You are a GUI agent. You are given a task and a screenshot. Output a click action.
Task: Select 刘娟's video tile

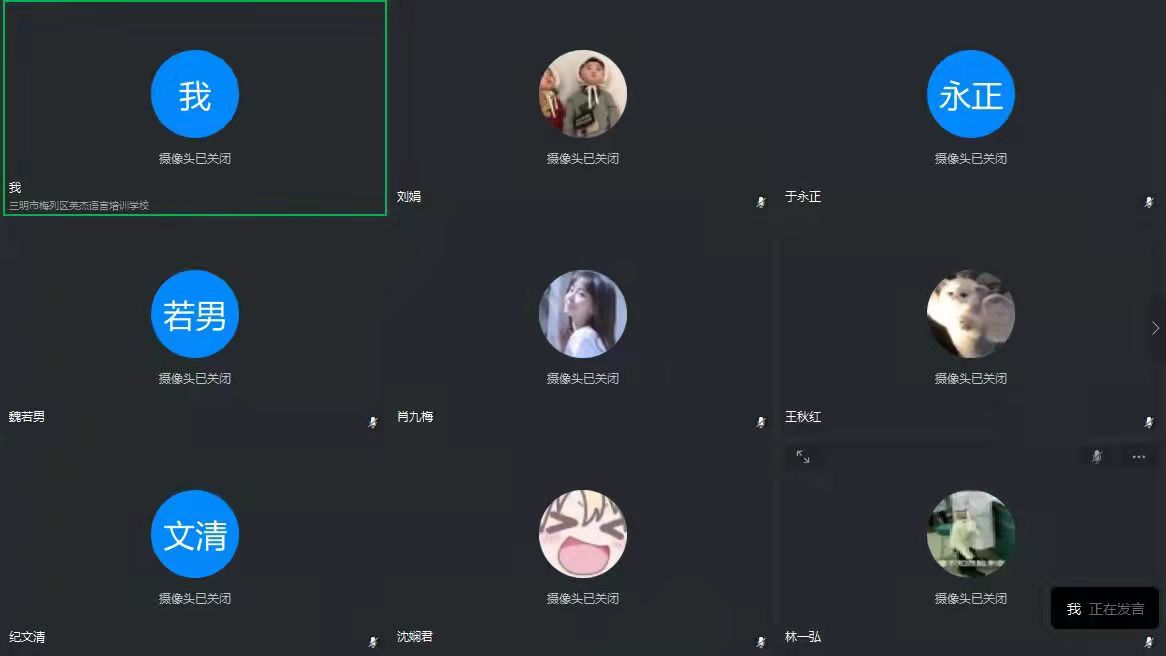click(x=582, y=108)
